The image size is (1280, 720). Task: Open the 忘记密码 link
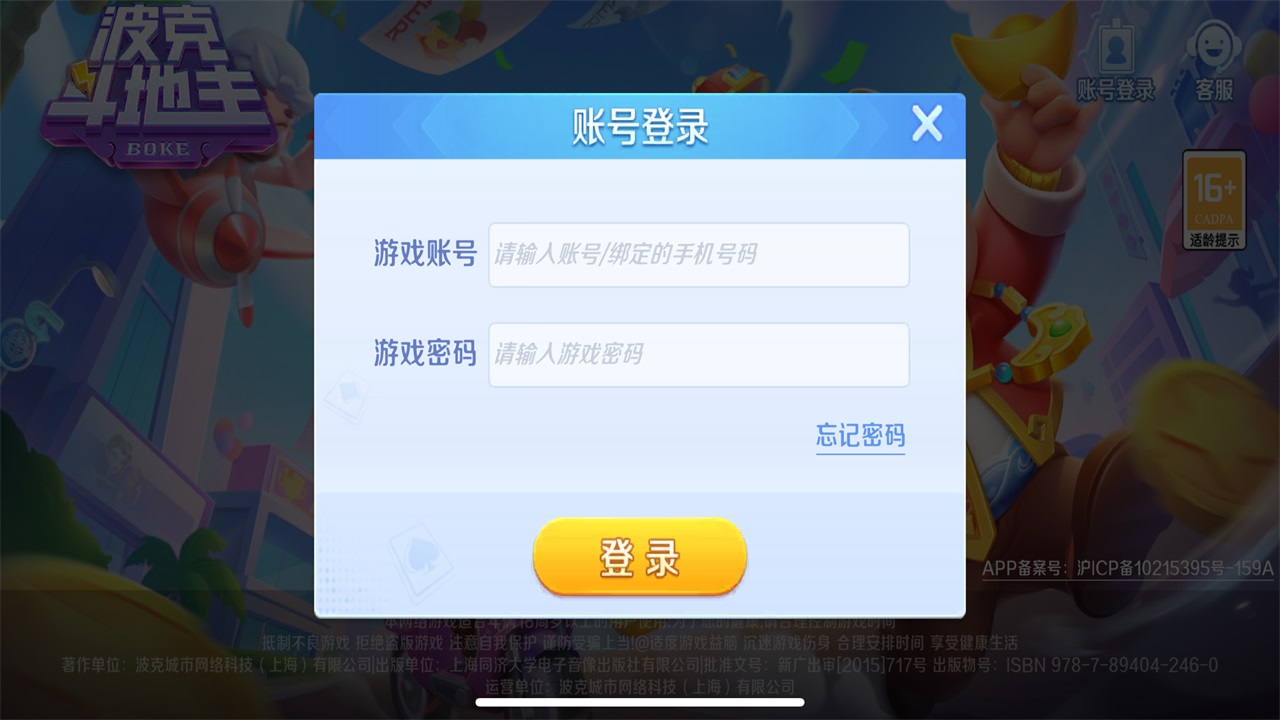point(860,436)
